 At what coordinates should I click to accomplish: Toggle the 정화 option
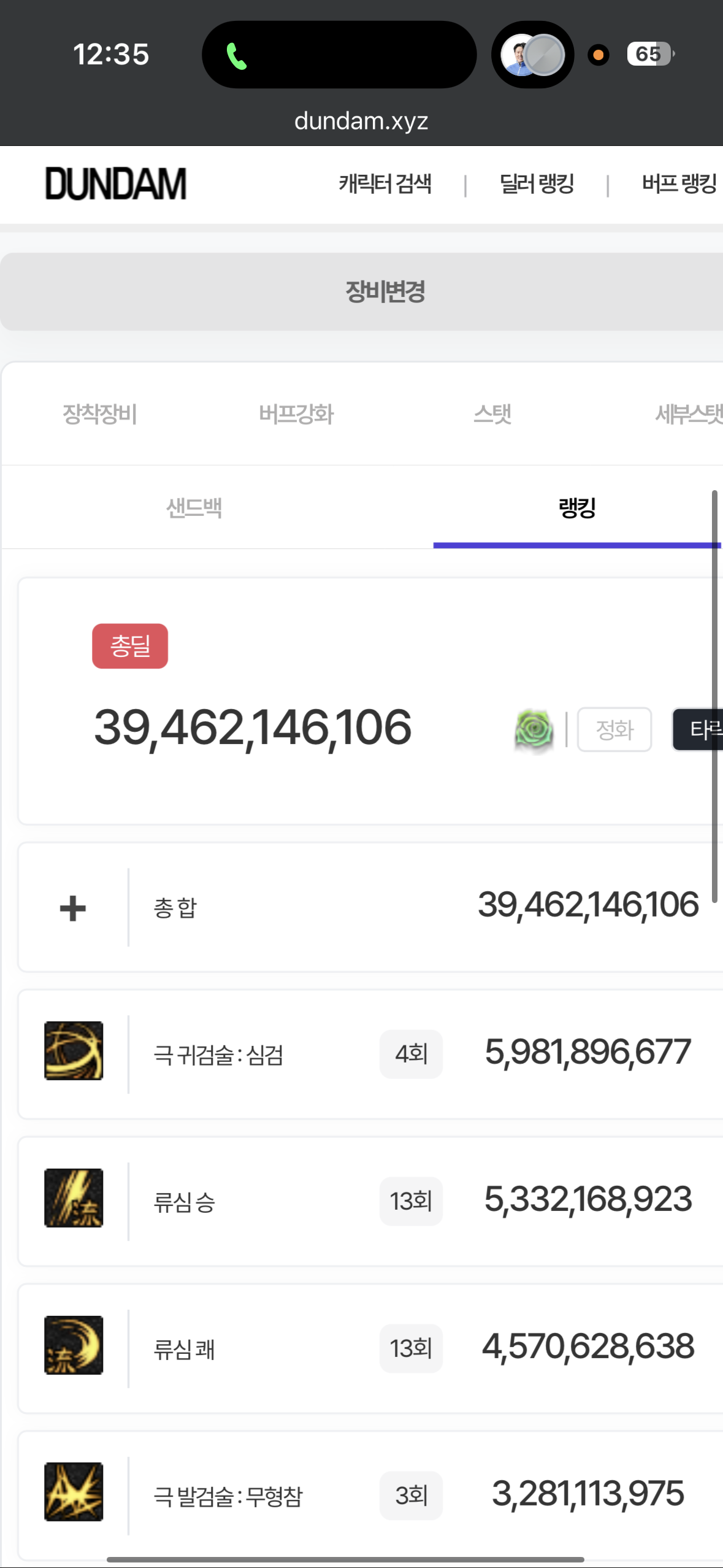click(614, 729)
